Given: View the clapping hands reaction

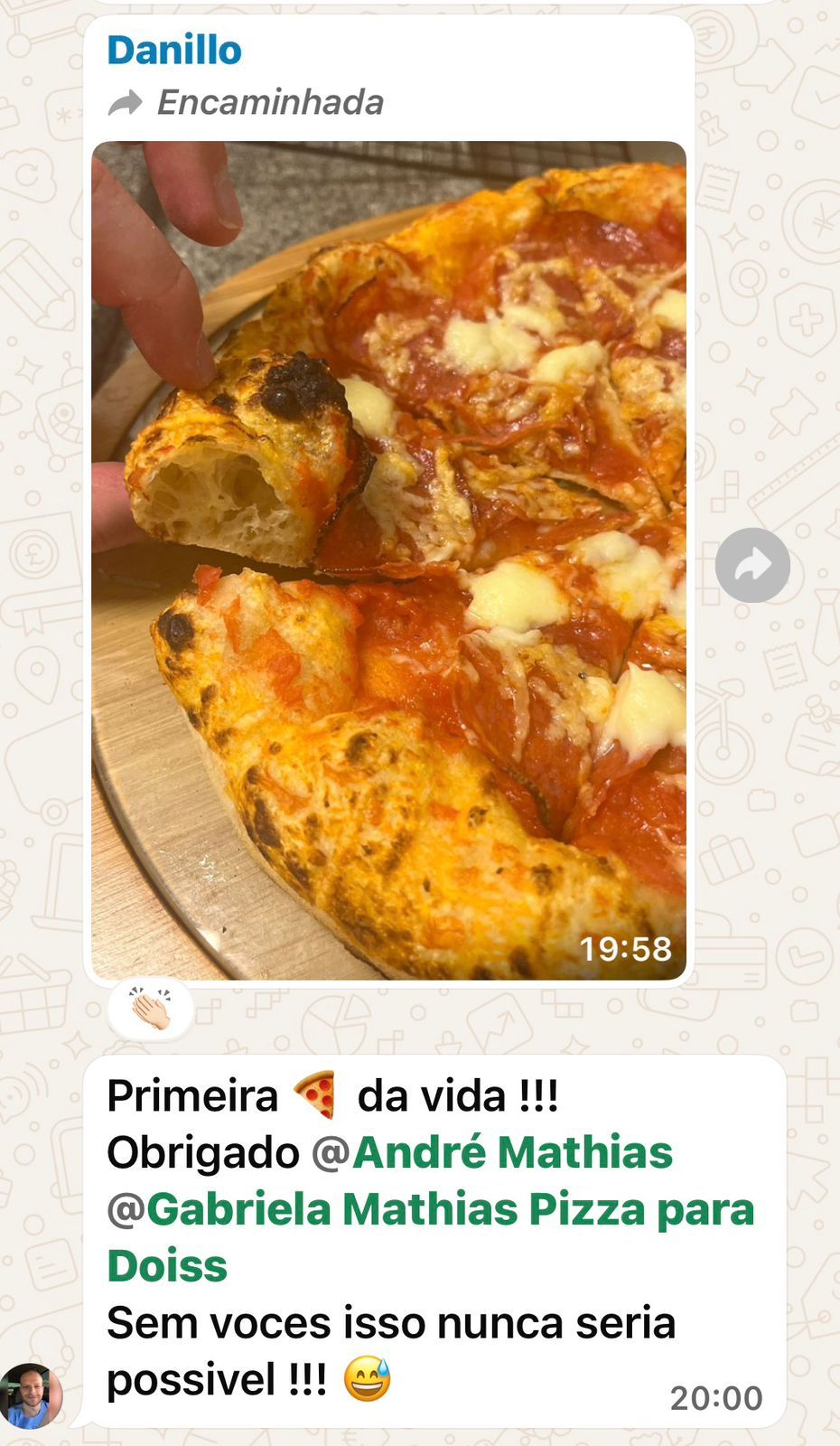Looking at the screenshot, I should coord(151,1009).
